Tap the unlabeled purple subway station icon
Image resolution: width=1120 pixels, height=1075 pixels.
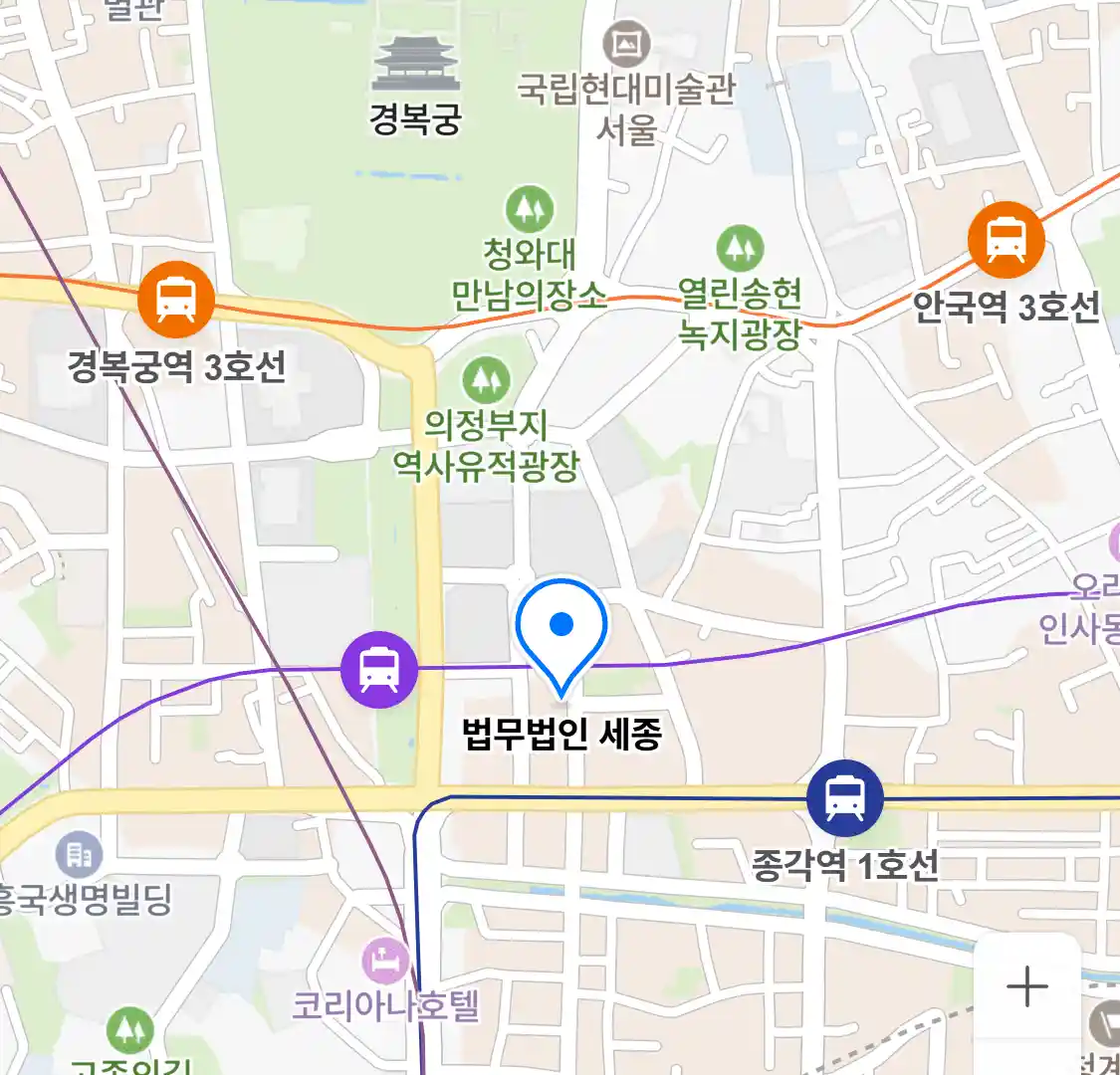[378, 670]
